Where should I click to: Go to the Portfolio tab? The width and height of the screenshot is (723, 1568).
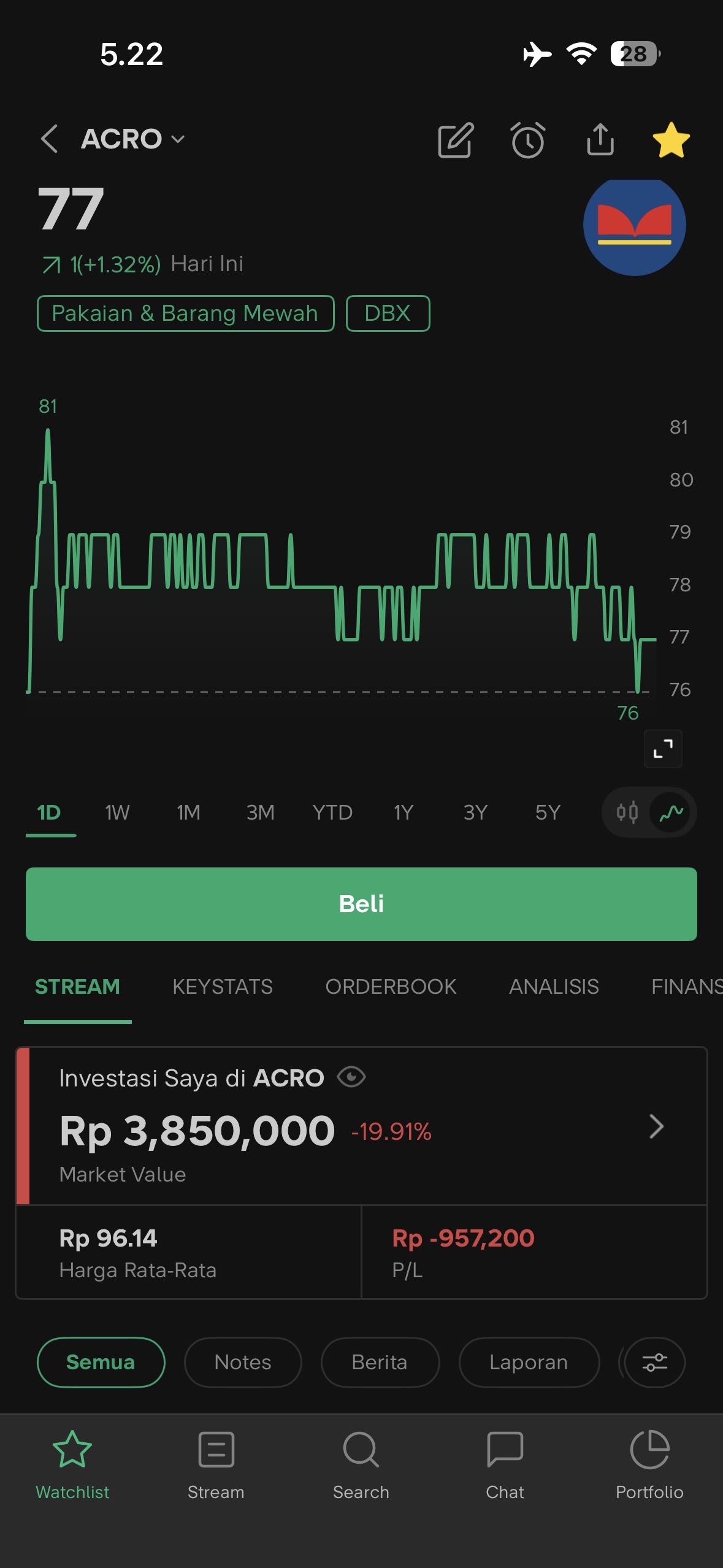pos(649,1464)
